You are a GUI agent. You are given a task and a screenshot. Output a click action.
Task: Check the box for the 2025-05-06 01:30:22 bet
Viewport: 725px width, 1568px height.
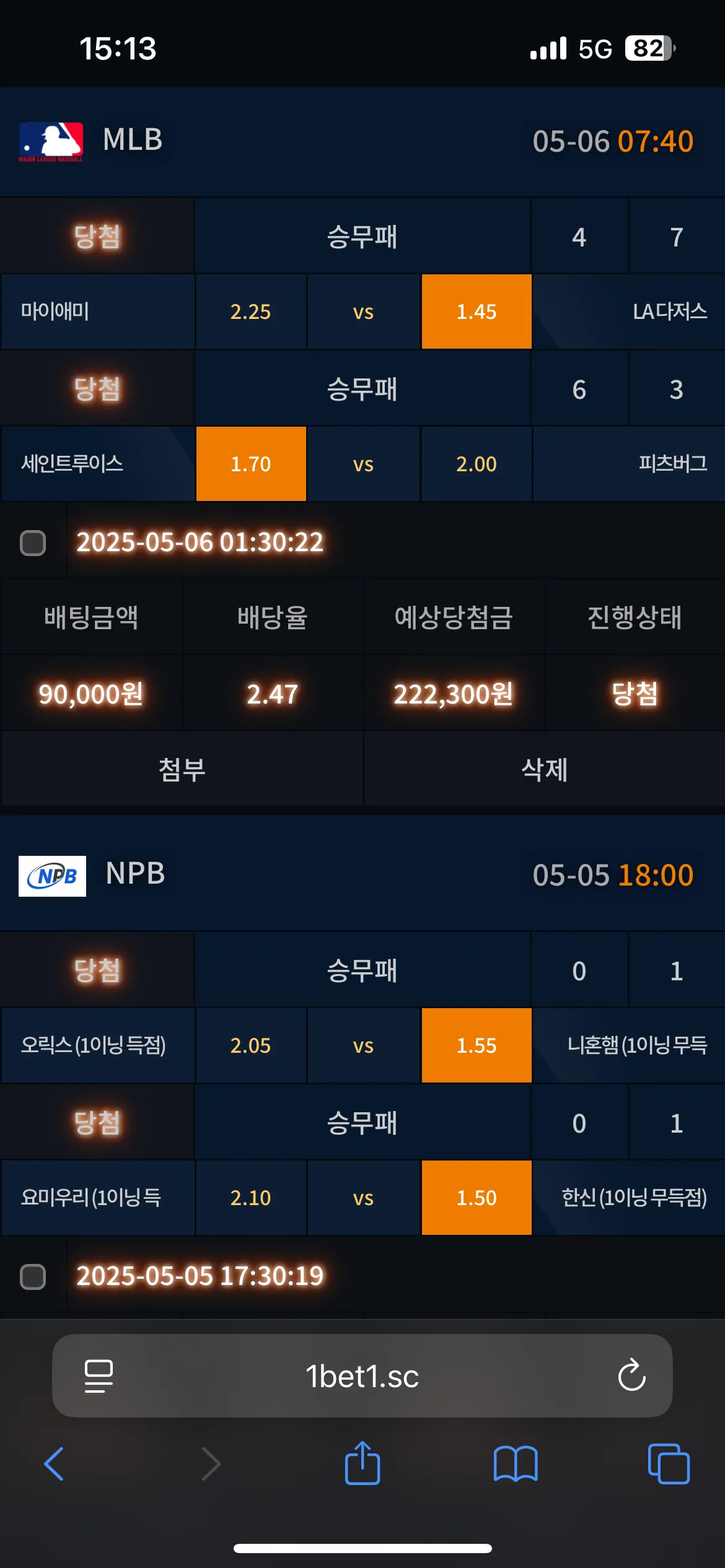click(33, 543)
